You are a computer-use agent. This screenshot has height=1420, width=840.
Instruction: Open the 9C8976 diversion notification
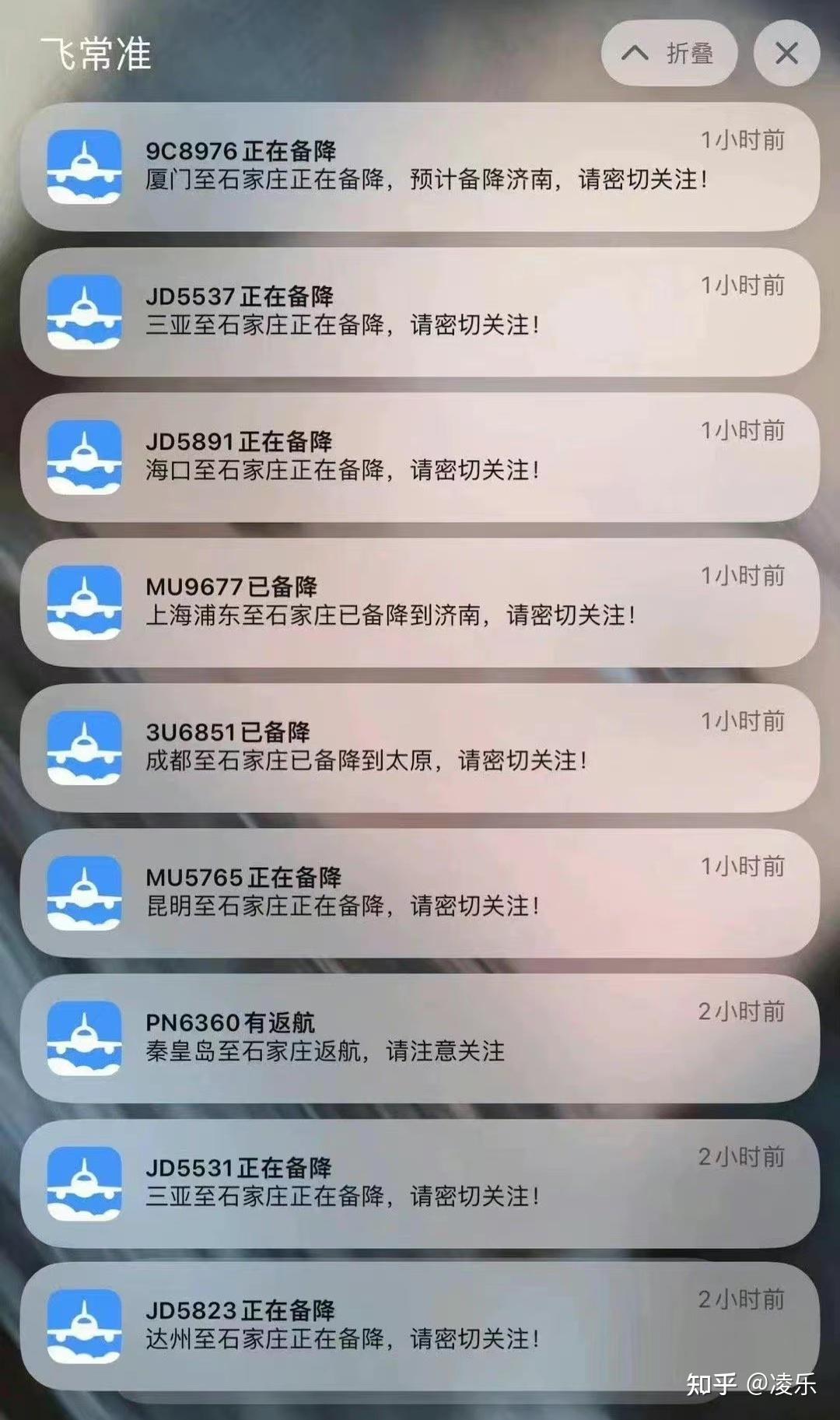coord(420,166)
